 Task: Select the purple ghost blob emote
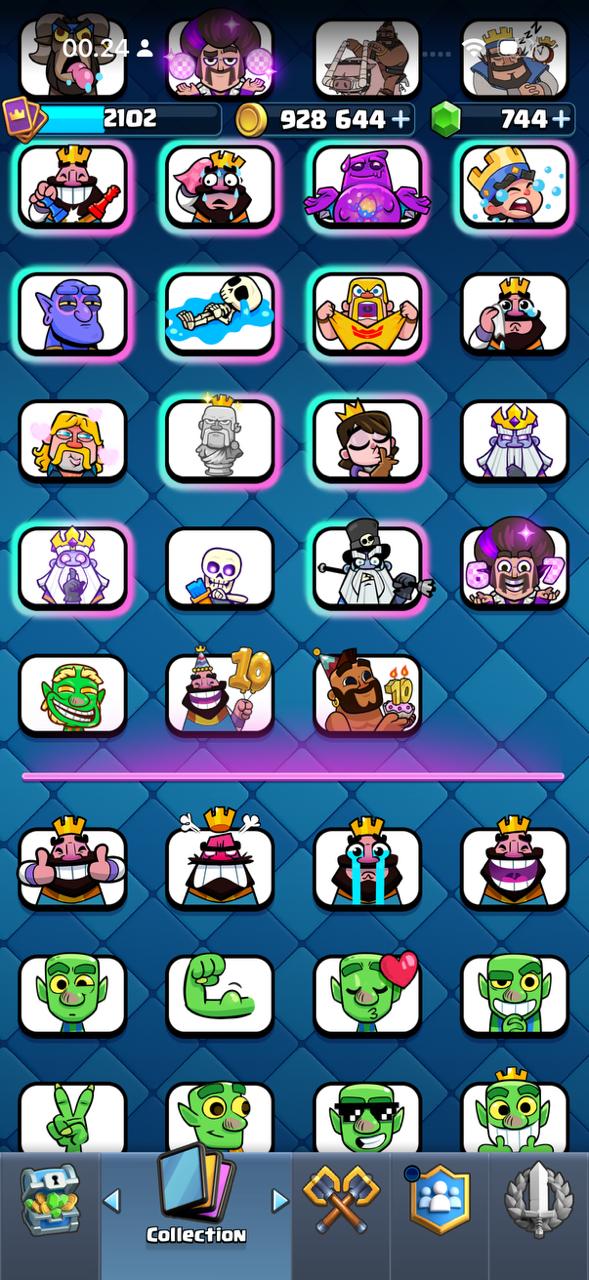tap(367, 186)
